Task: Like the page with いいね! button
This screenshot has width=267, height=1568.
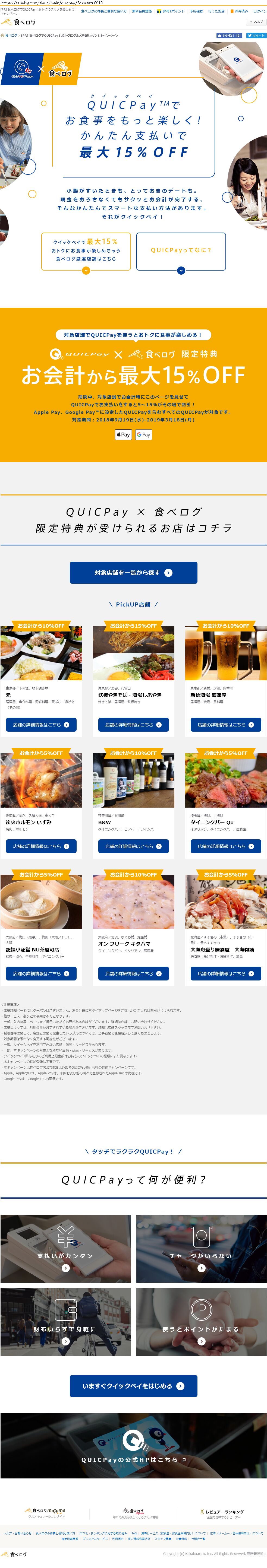Action: 229,36
